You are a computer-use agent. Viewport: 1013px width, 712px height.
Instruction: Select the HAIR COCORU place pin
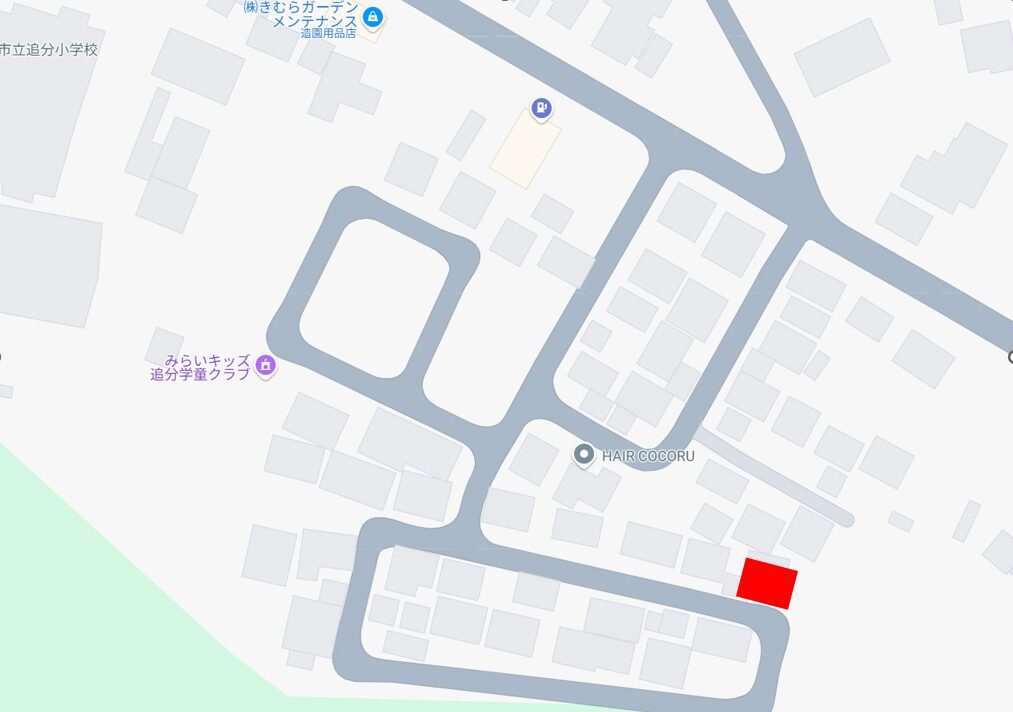click(584, 456)
